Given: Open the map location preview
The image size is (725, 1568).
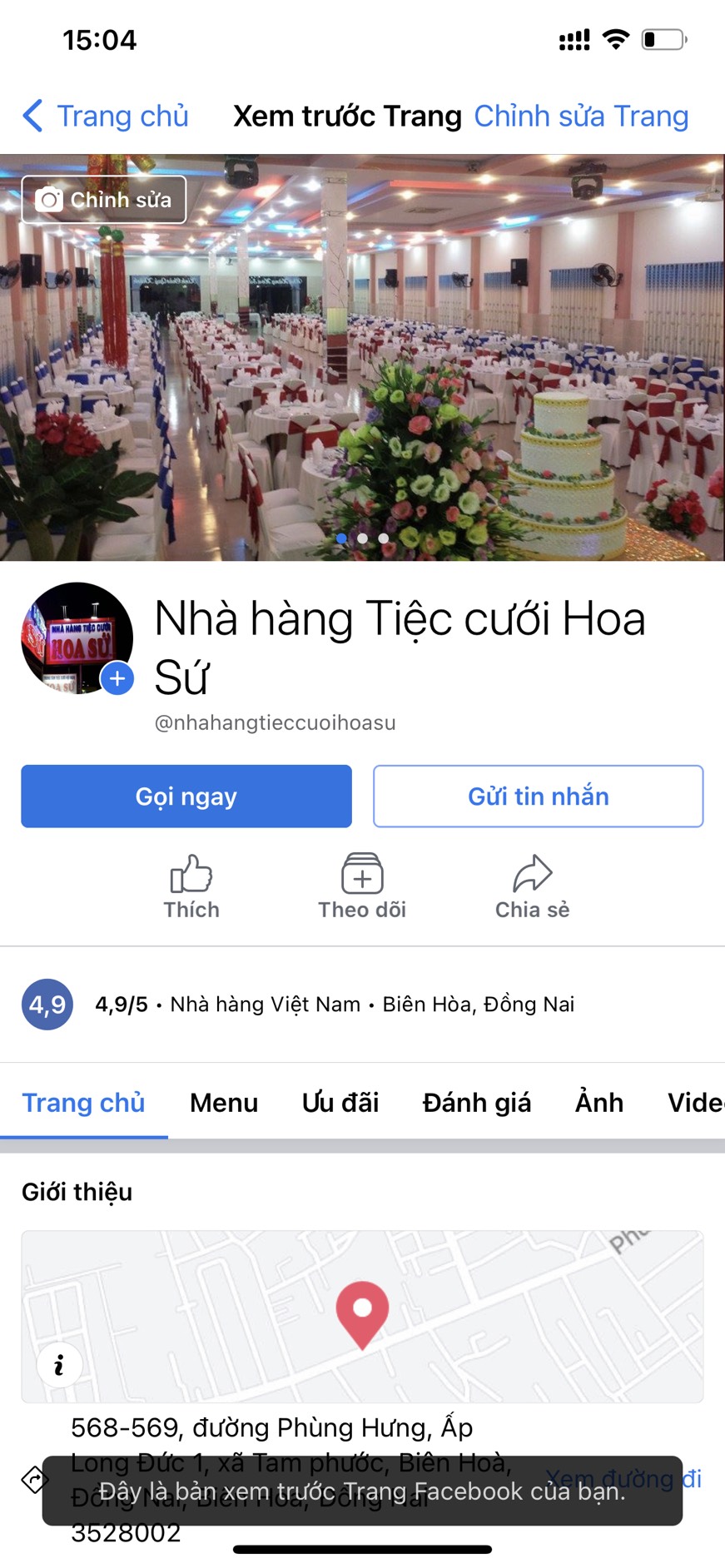Looking at the screenshot, I should (x=362, y=1317).
